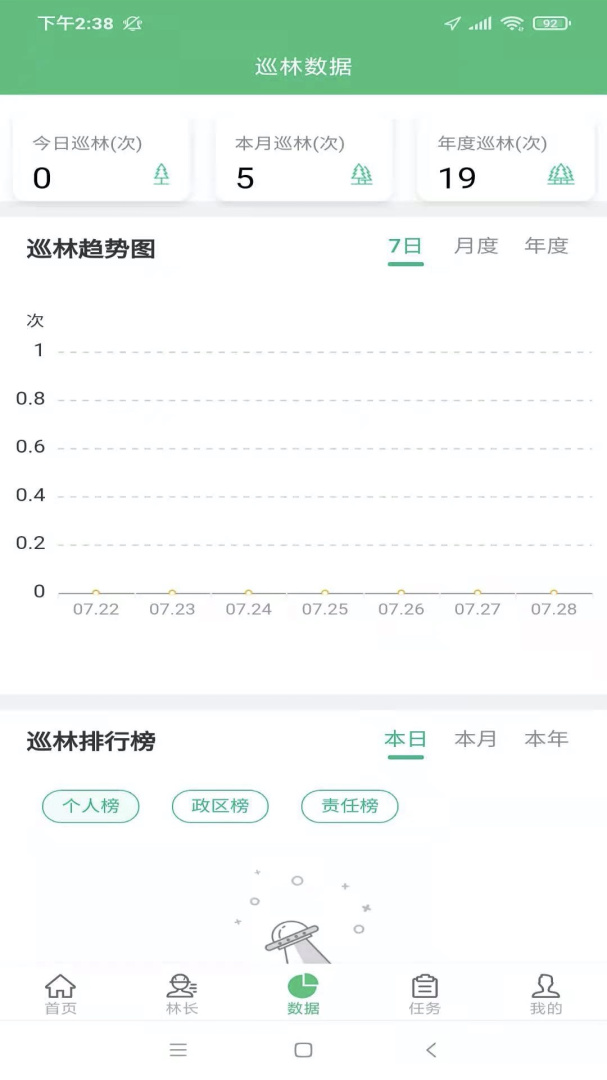Select the 7日 trend tab

405,246
